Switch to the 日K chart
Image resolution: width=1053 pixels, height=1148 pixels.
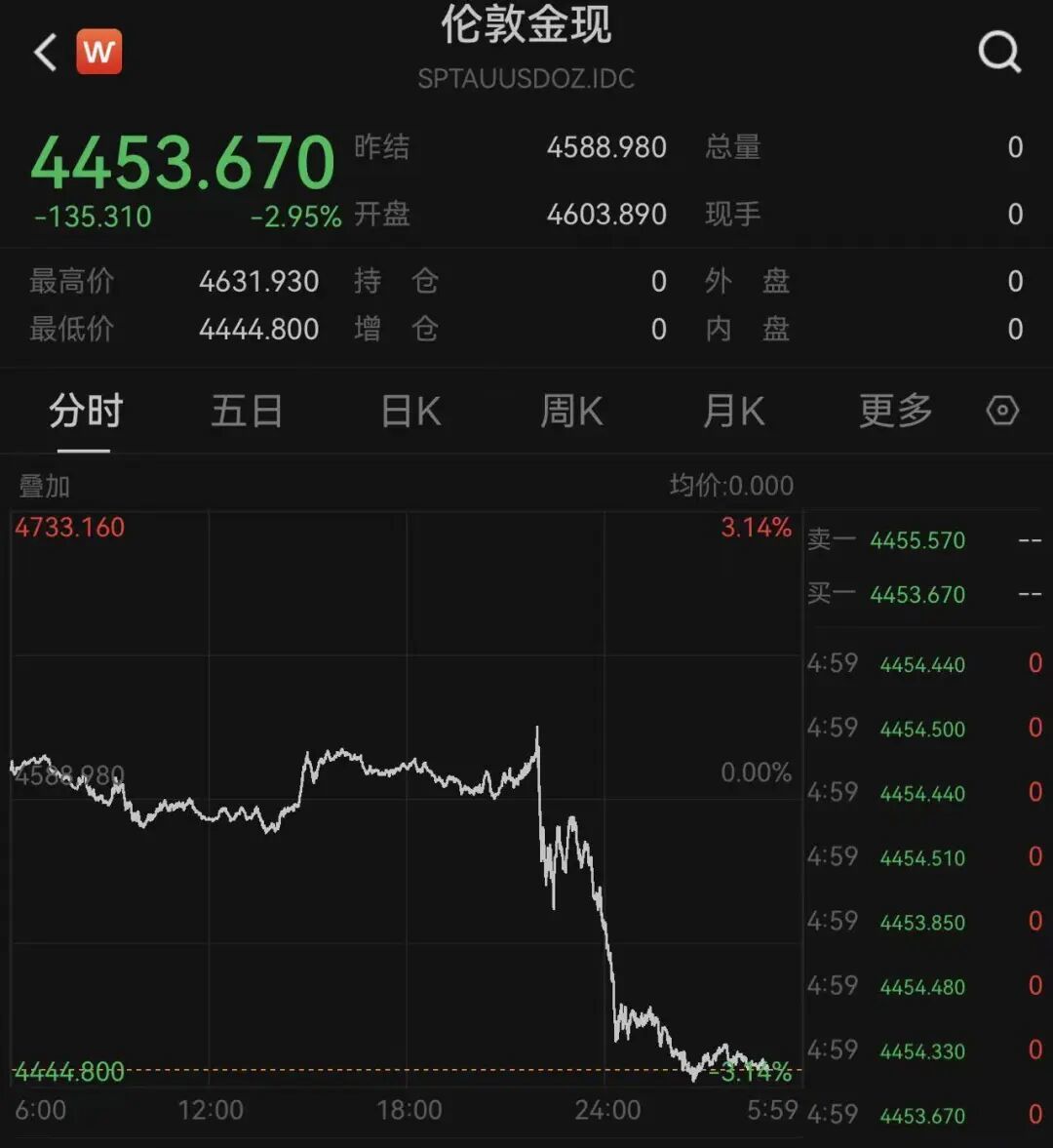pos(411,411)
